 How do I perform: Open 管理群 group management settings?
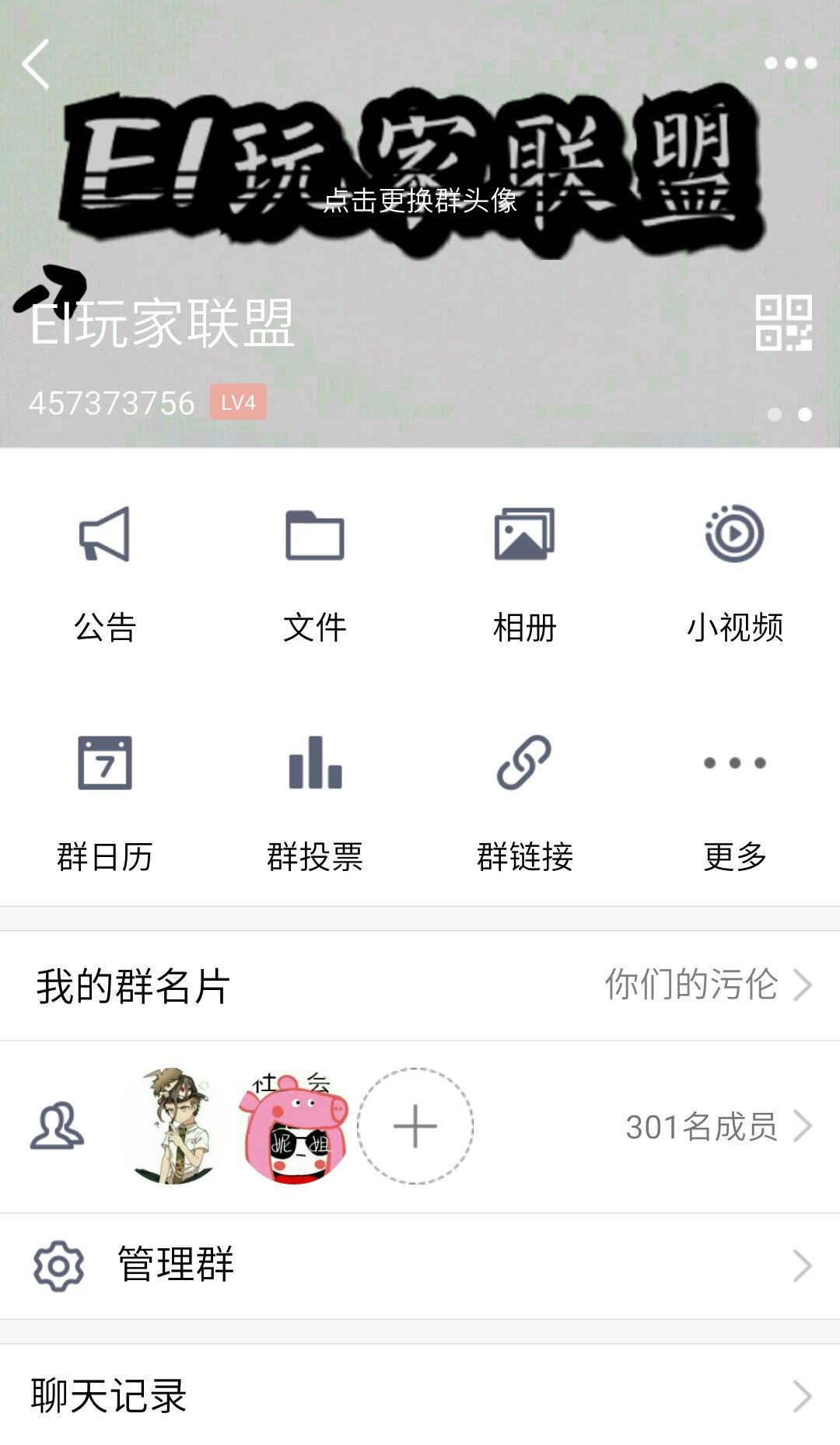pyautogui.click(x=420, y=1266)
